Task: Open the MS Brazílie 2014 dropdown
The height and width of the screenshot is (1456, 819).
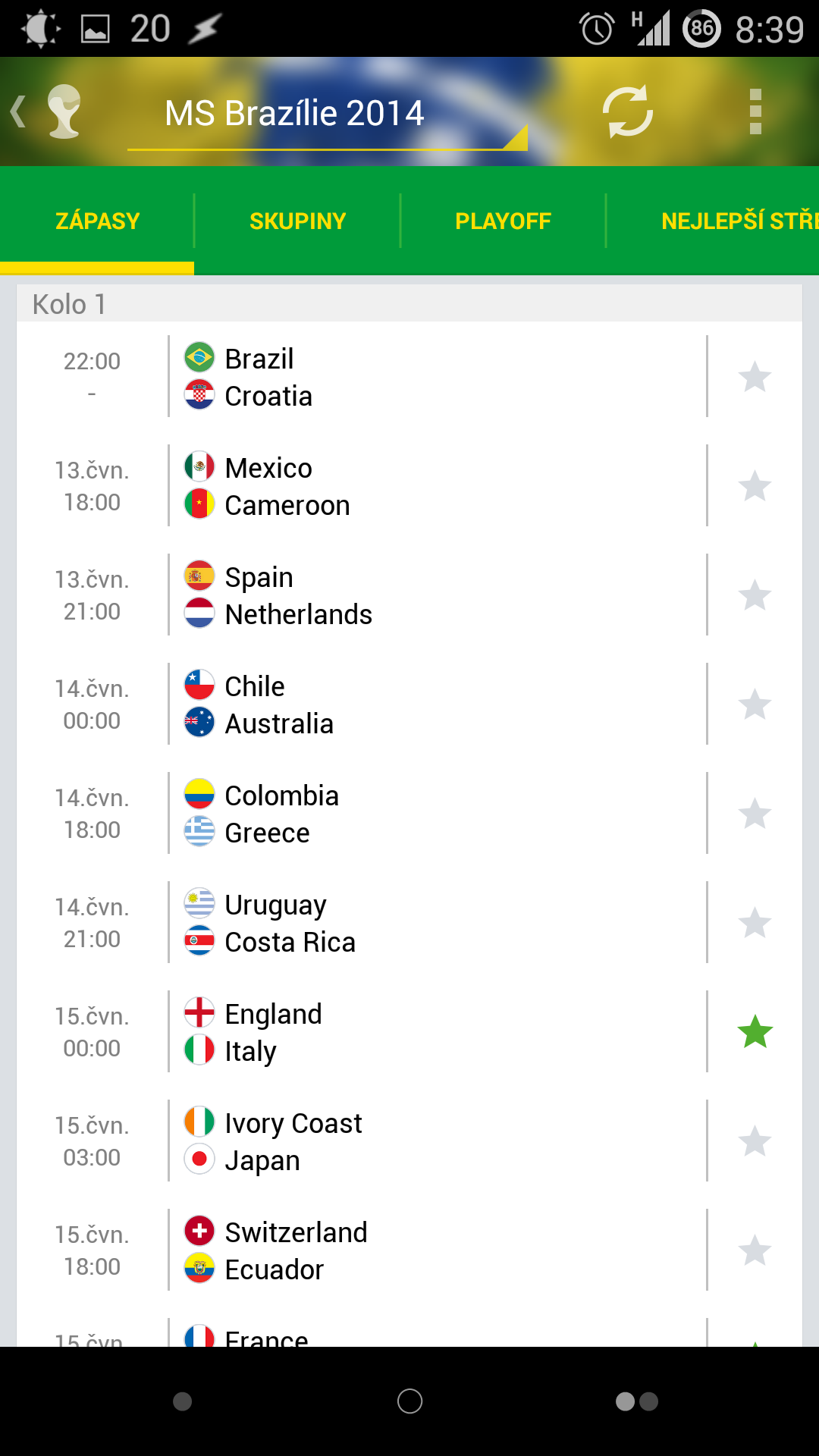Action: click(x=327, y=114)
